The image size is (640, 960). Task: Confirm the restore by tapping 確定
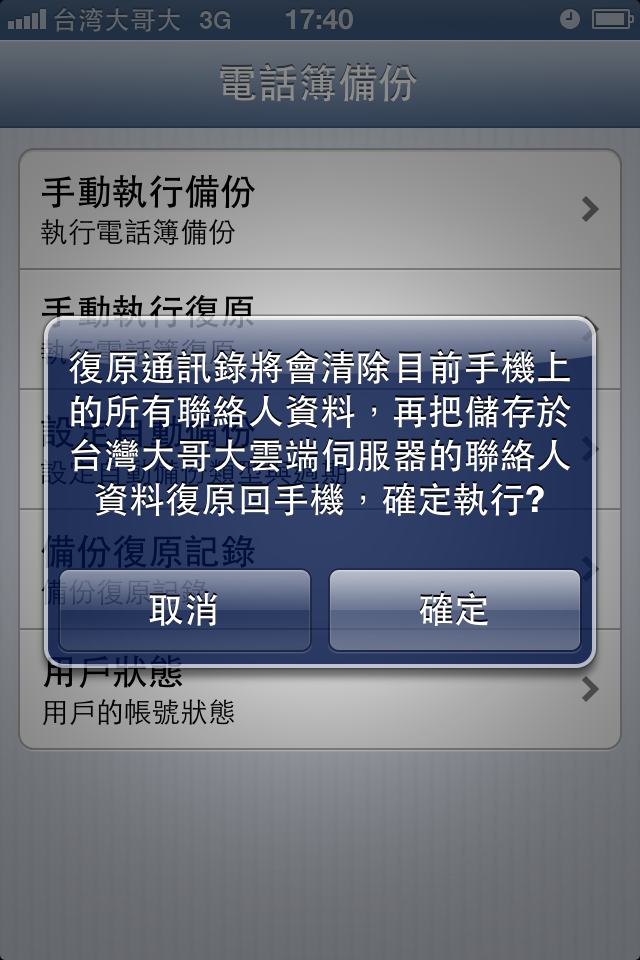tap(455, 610)
